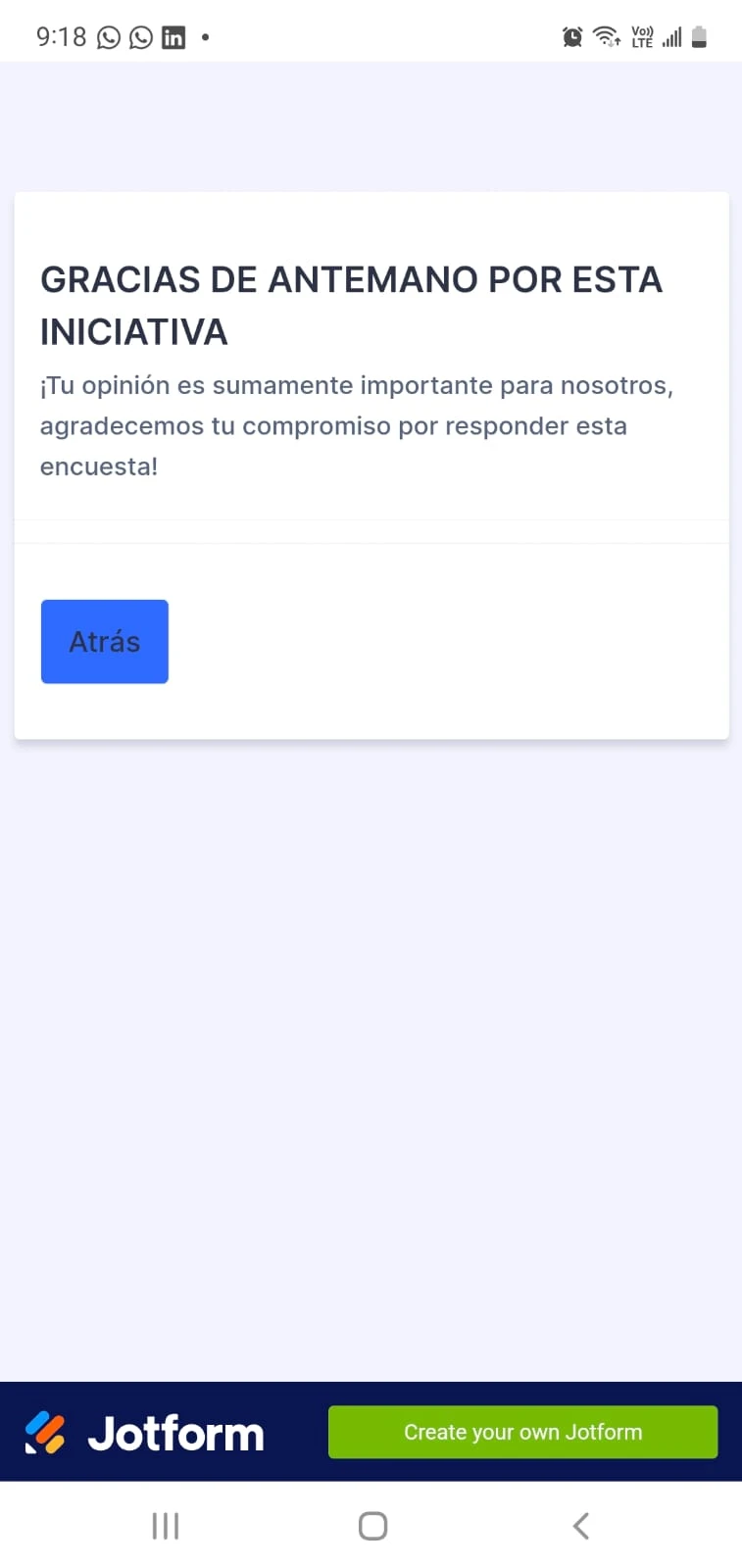Tap Create your own Jotform

[522, 1432]
